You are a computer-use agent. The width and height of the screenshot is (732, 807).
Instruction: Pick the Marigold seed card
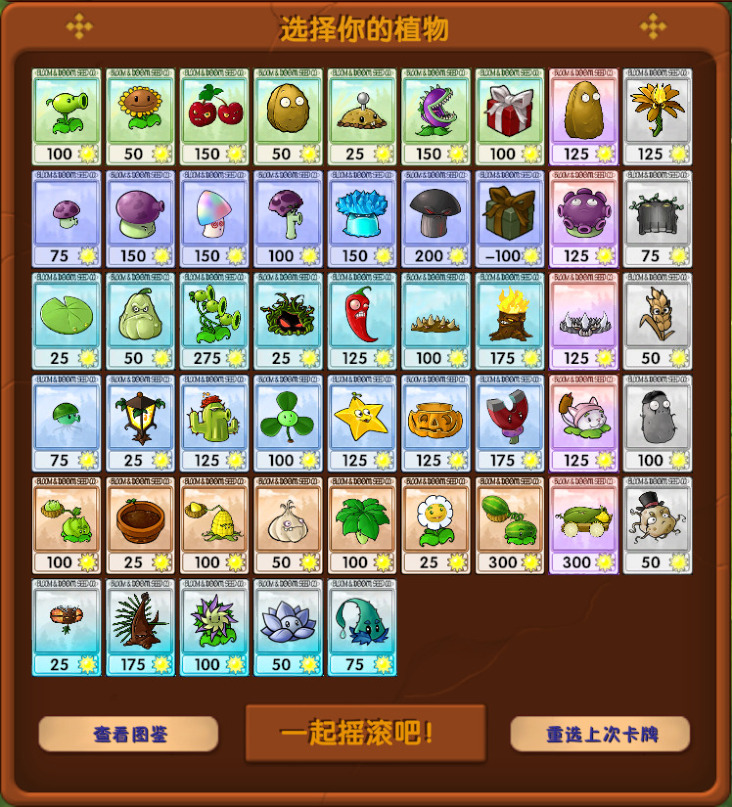pyautogui.click(x=436, y=524)
